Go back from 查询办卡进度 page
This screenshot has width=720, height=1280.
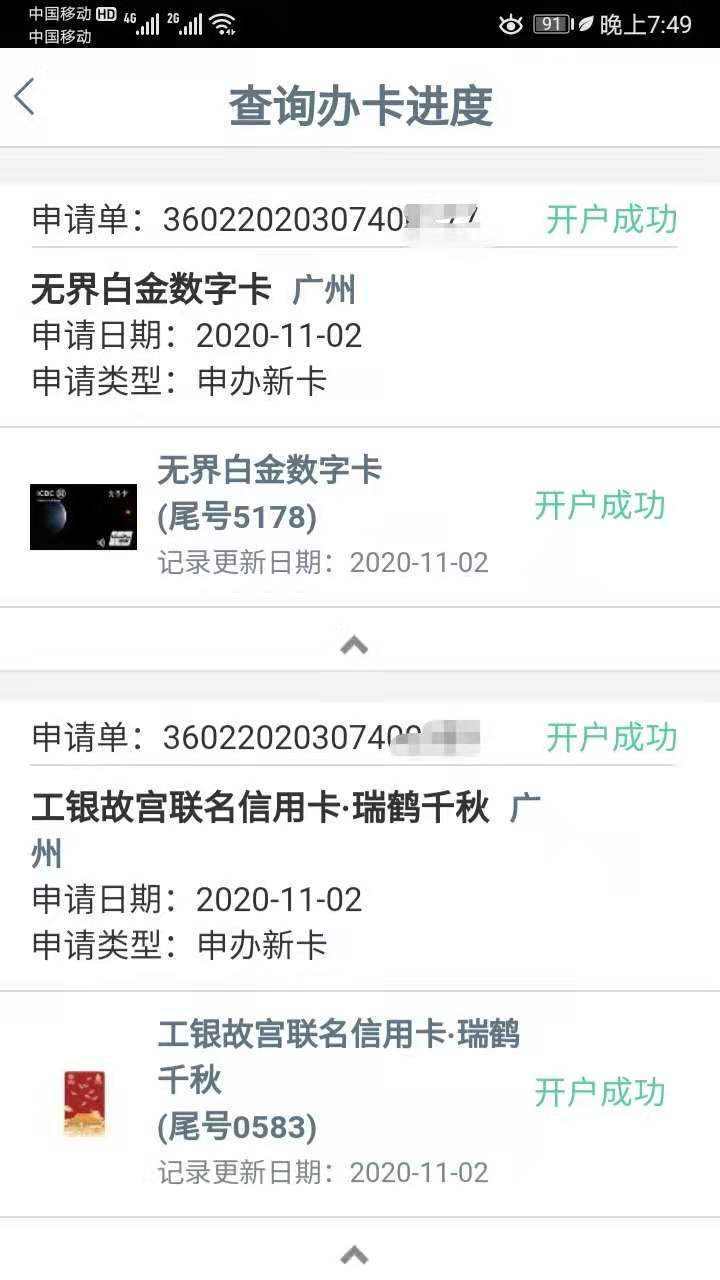(25, 98)
